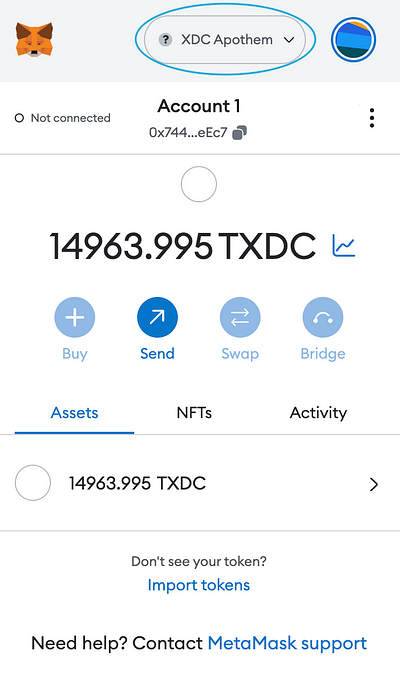Open the XDC Apothem network dropdown
This screenshot has height=676, width=400.
tap(225, 40)
